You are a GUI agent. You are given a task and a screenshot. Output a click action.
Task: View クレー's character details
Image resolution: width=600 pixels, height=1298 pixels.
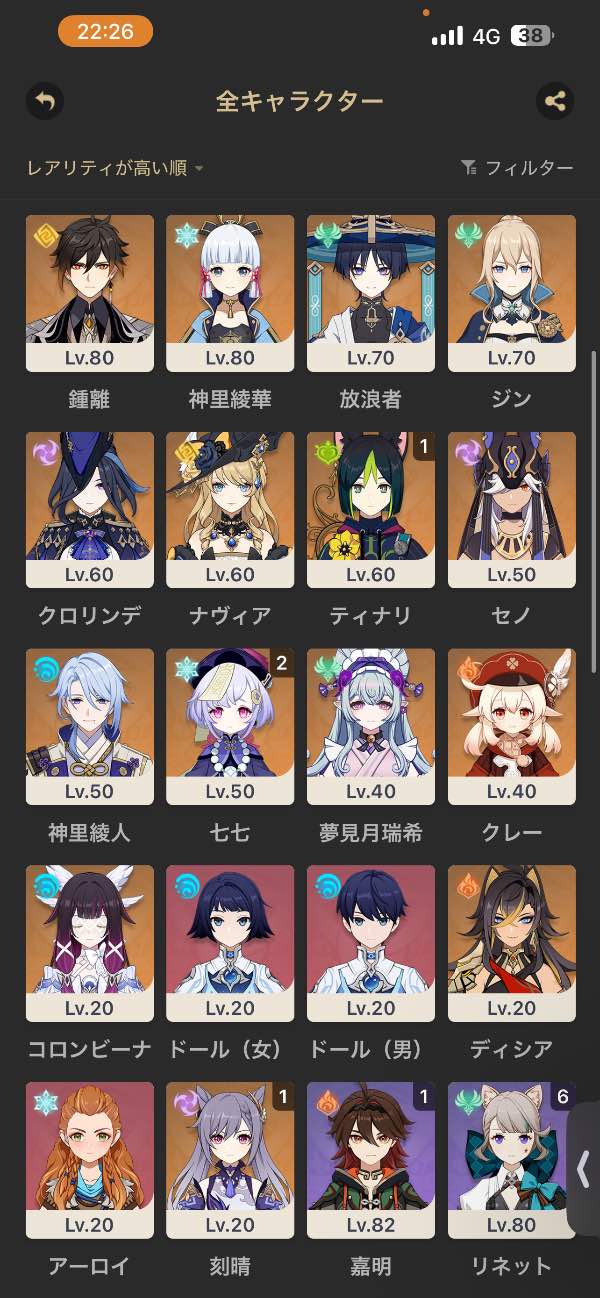[512, 727]
